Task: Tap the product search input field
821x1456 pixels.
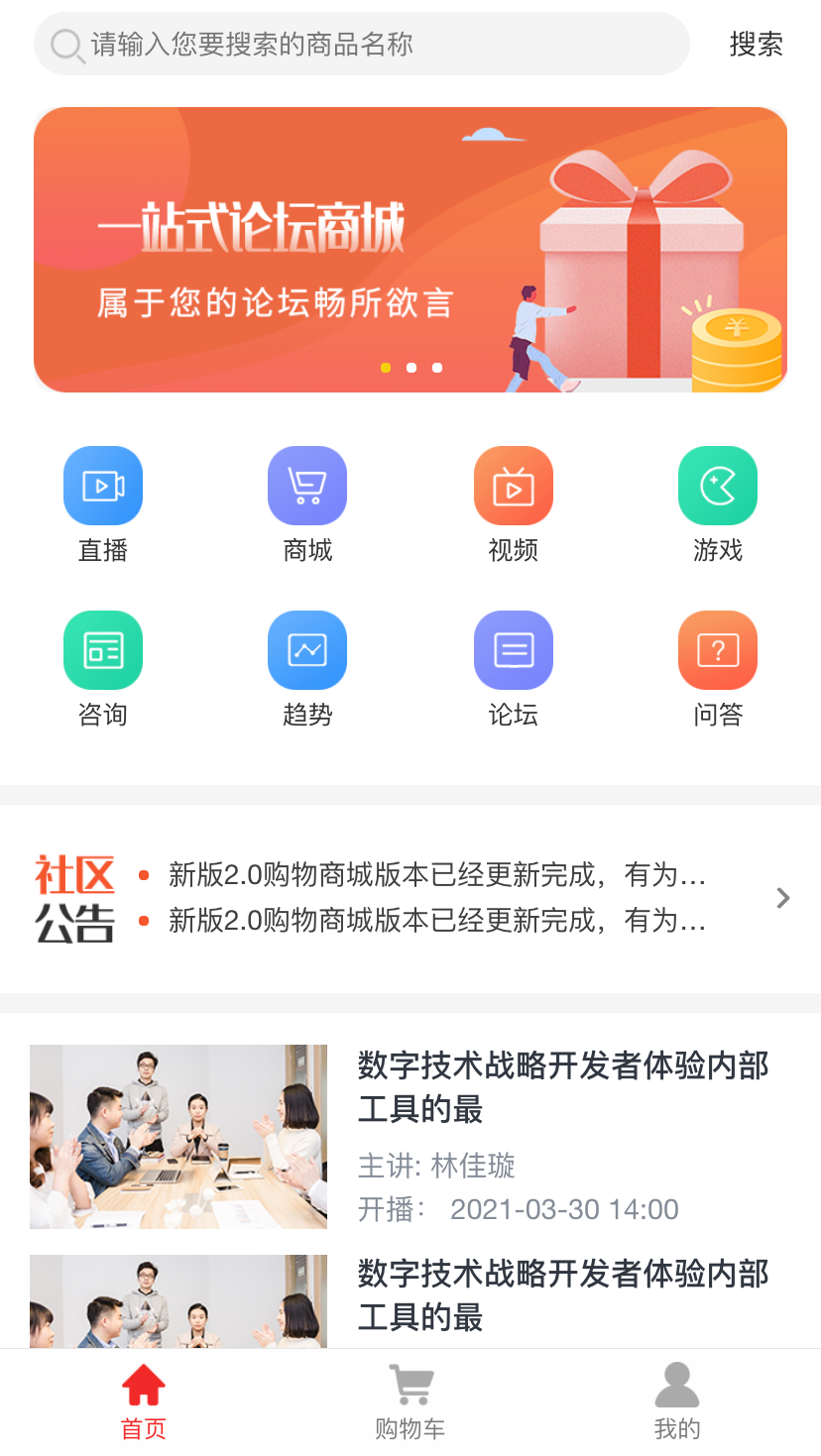Action: pyautogui.click(x=361, y=45)
